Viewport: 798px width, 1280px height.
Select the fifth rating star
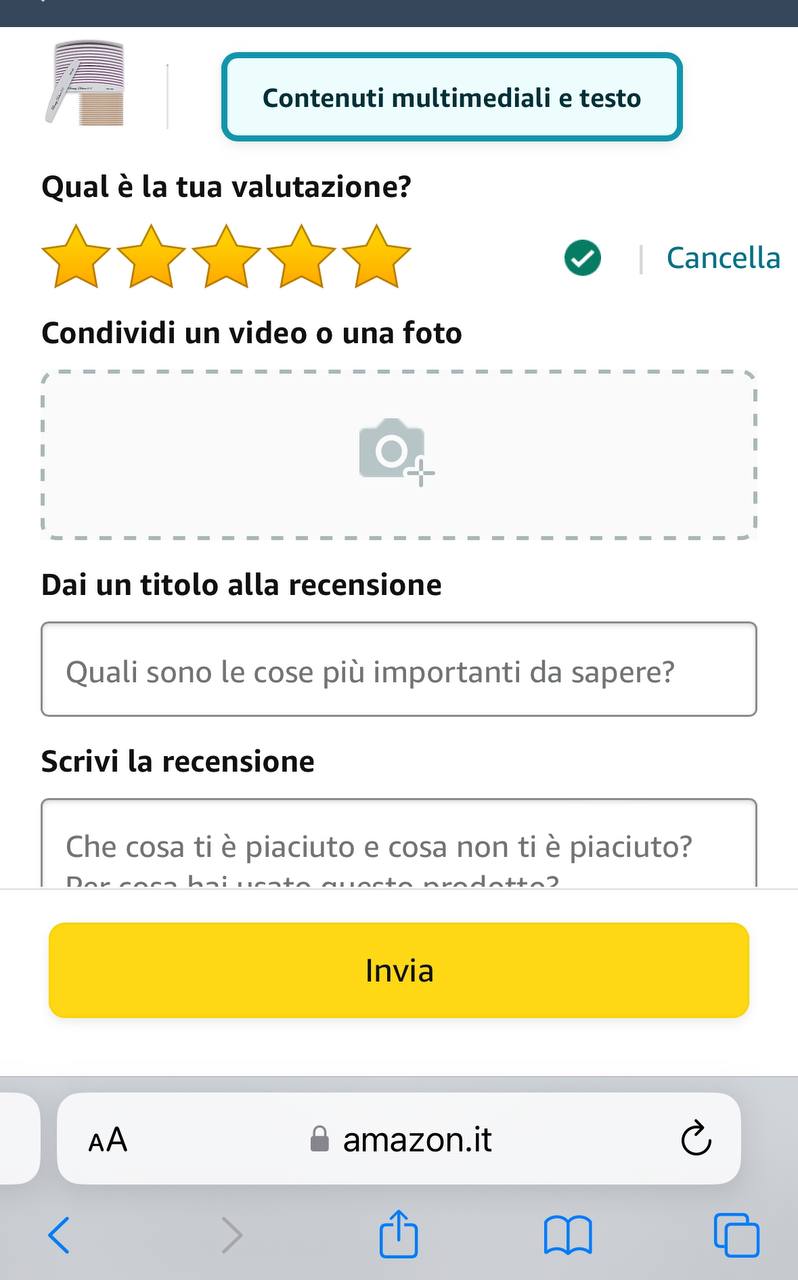[x=377, y=257]
